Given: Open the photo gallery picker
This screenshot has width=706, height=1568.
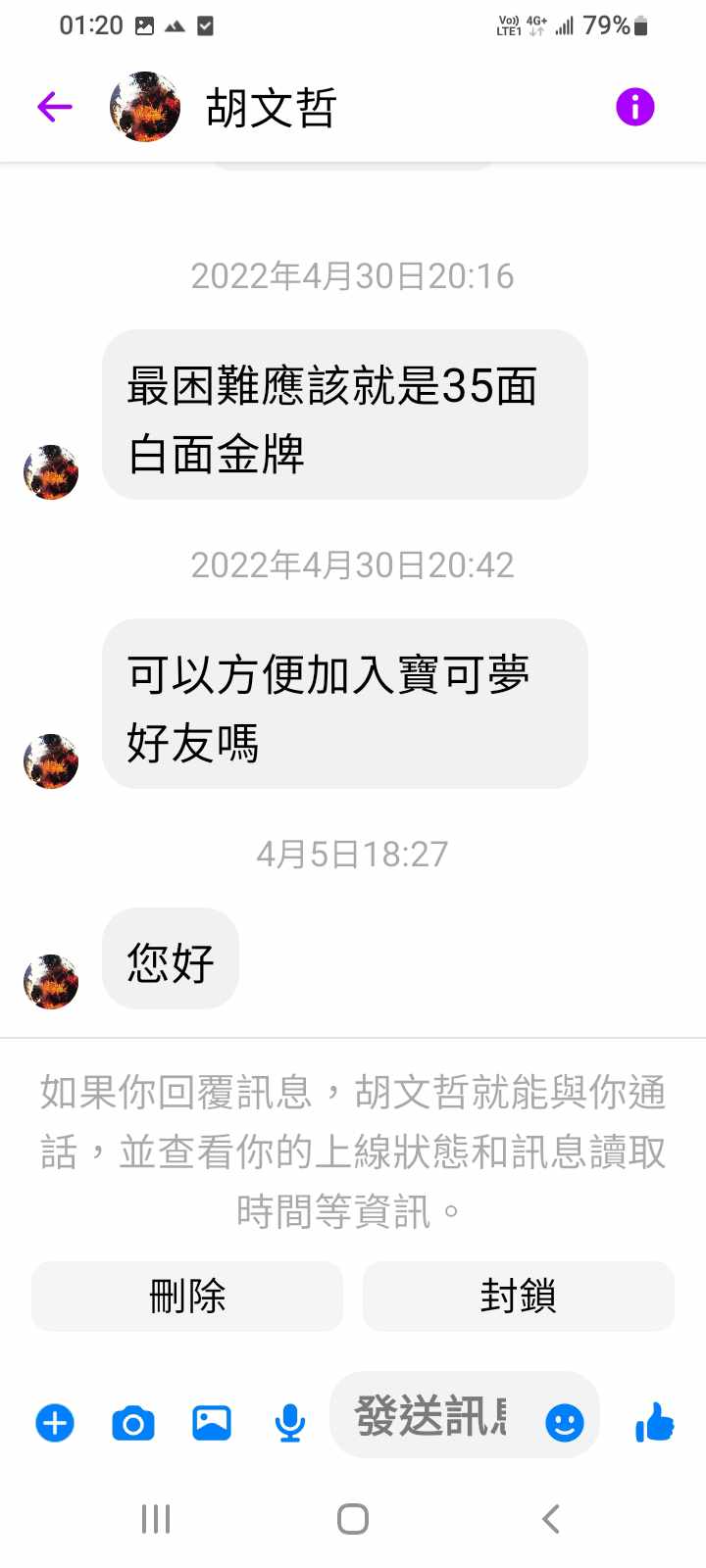Looking at the screenshot, I should [212, 1422].
